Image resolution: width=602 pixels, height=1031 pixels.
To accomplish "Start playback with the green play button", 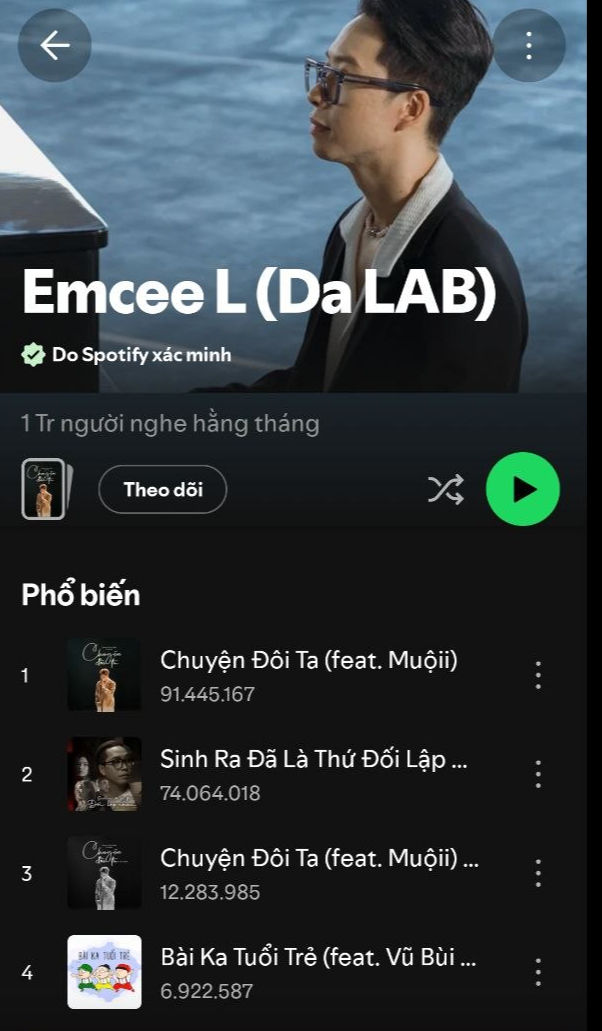I will point(523,489).
